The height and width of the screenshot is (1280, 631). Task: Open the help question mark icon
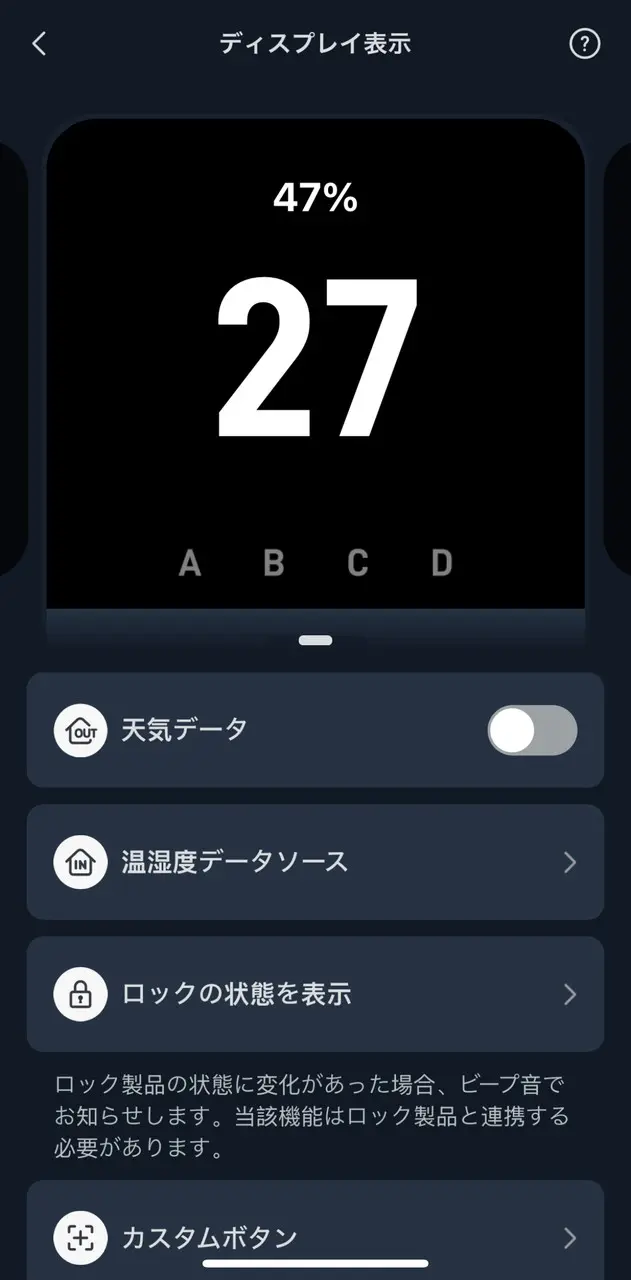coord(584,44)
